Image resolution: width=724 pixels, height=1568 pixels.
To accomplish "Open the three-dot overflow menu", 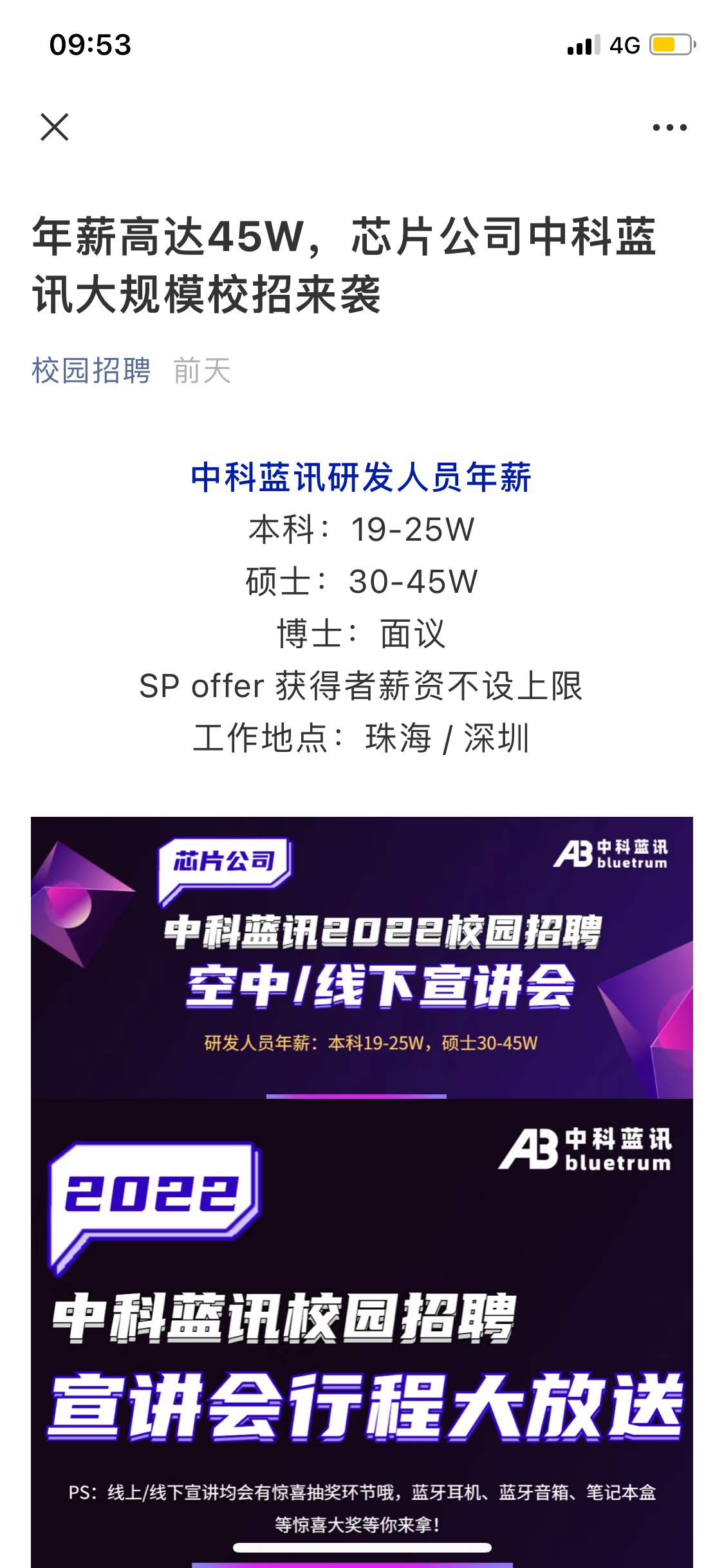I will [x=669, y=127].
